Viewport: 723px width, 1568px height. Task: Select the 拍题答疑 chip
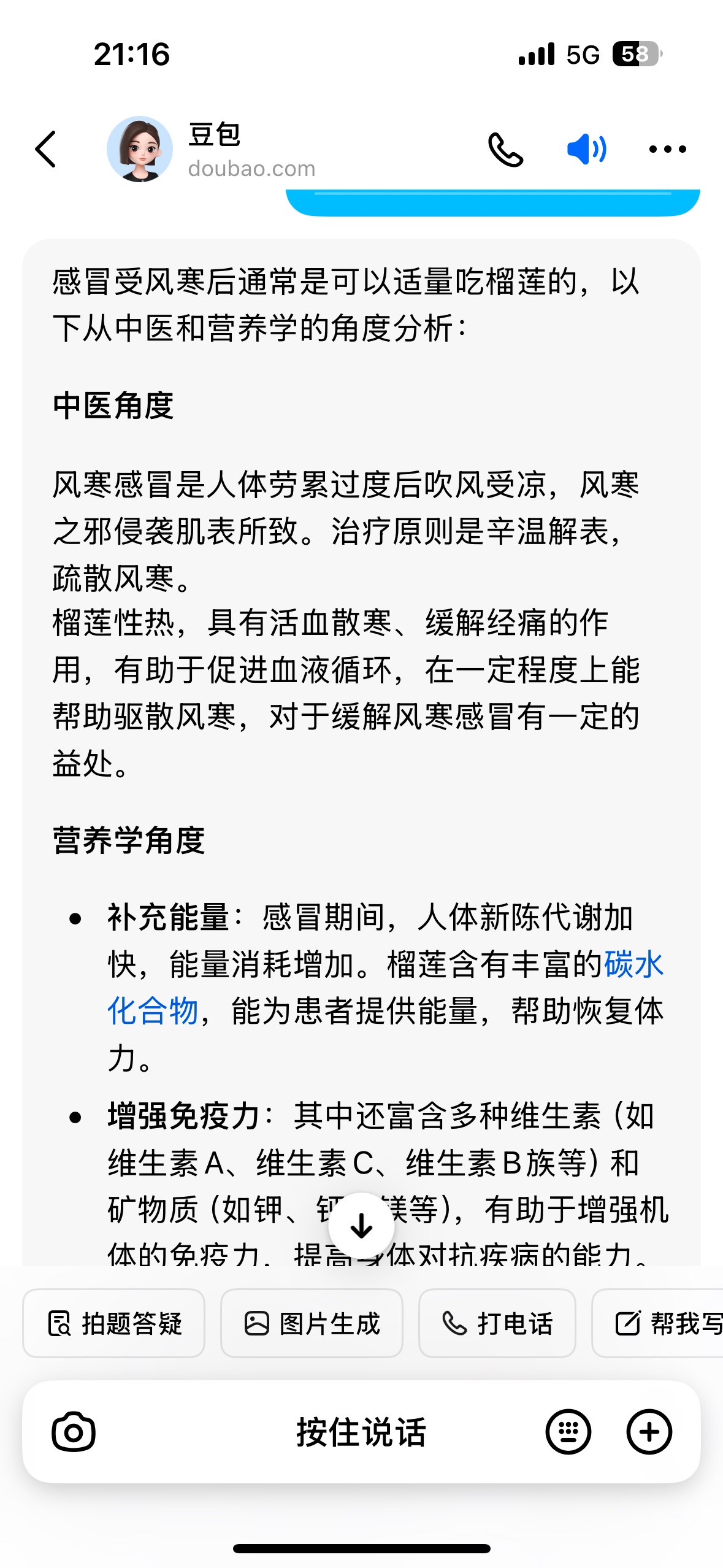[x=114, y=1323]
